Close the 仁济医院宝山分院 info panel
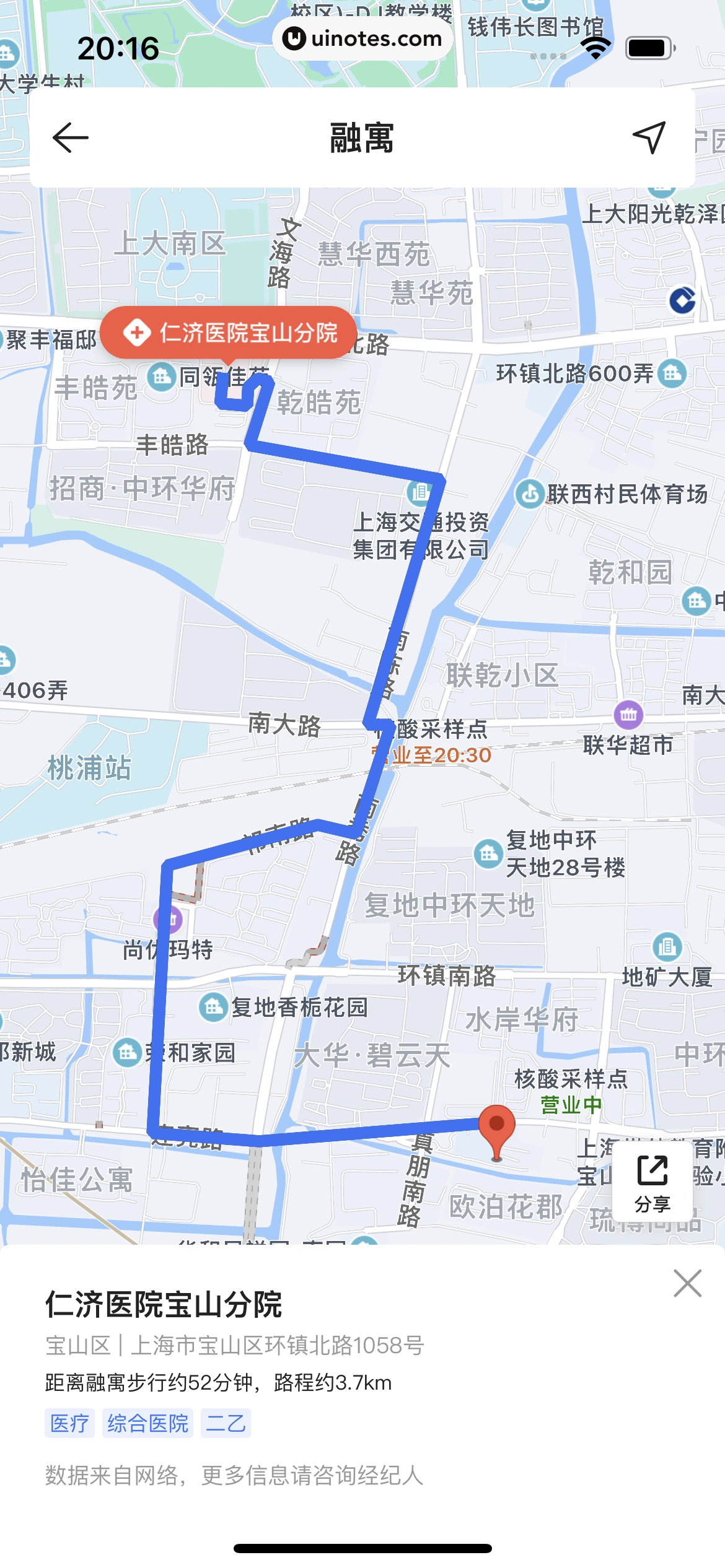This screenshot has height=1568, width=725. point(687,1284)
